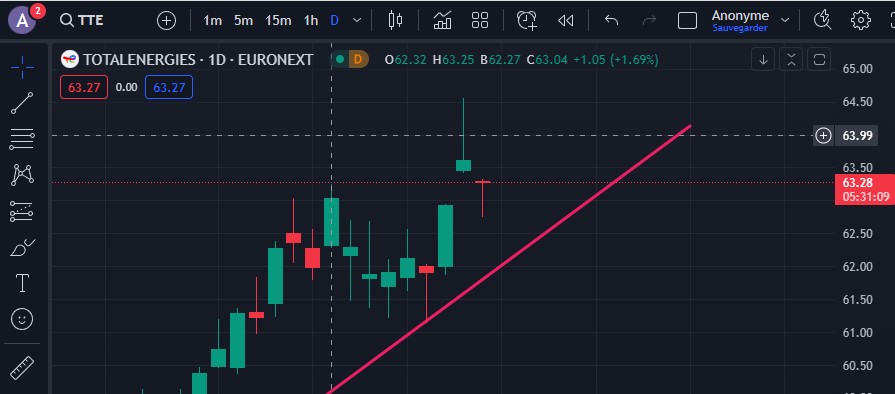Image resolution: width=895 pixels, height=394 pixels.
Task: Switch to the 15m interval
Action: pyautogui.click(x=278, y=21)
